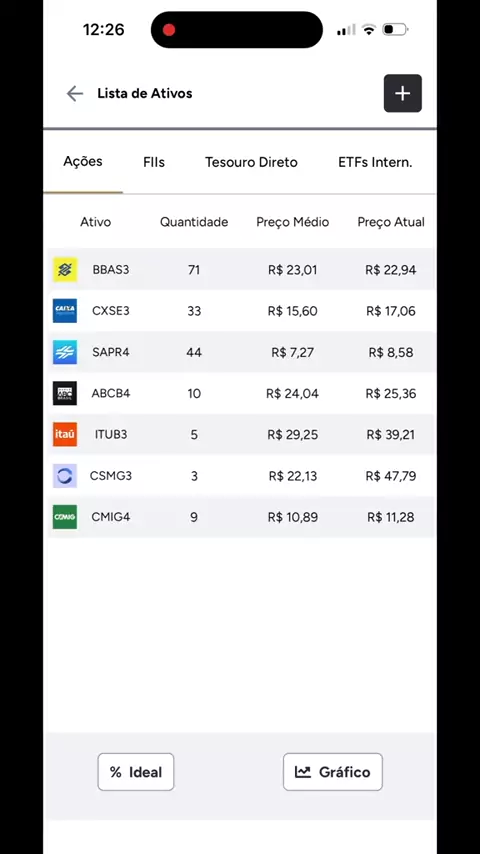Viewport: 480px width, 854px height.
Task: Open the CSMG3 asset row
Action: [240, 476]
